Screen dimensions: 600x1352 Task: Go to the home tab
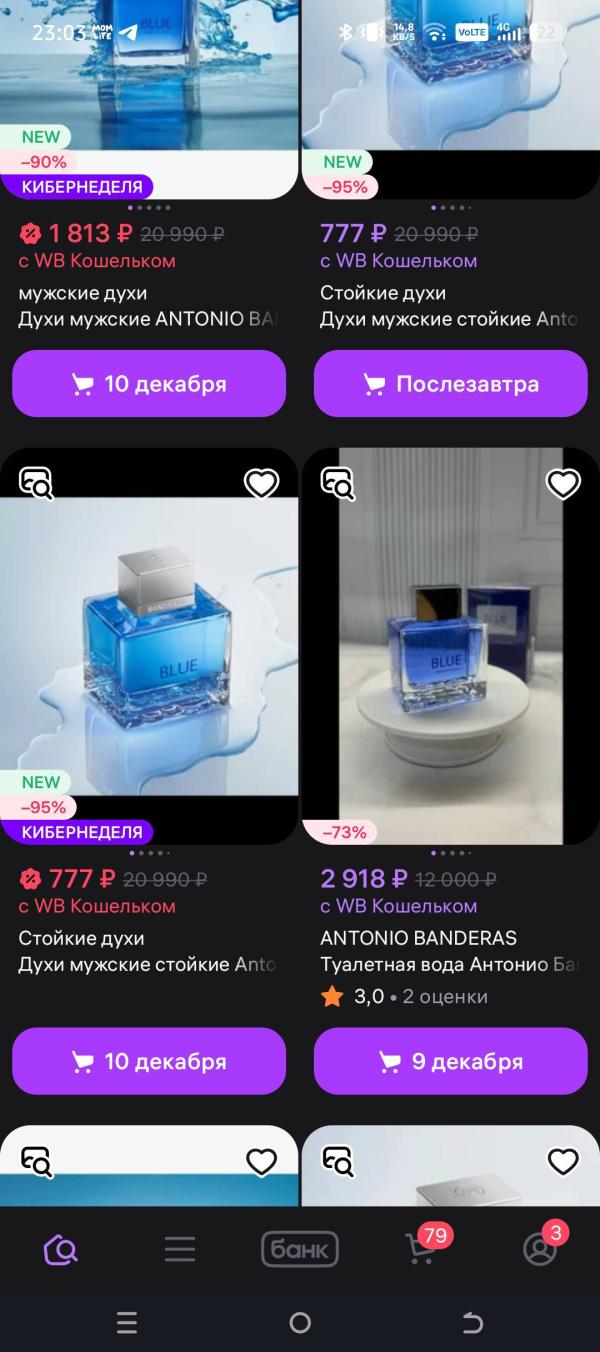click(x=60, y=1249)
